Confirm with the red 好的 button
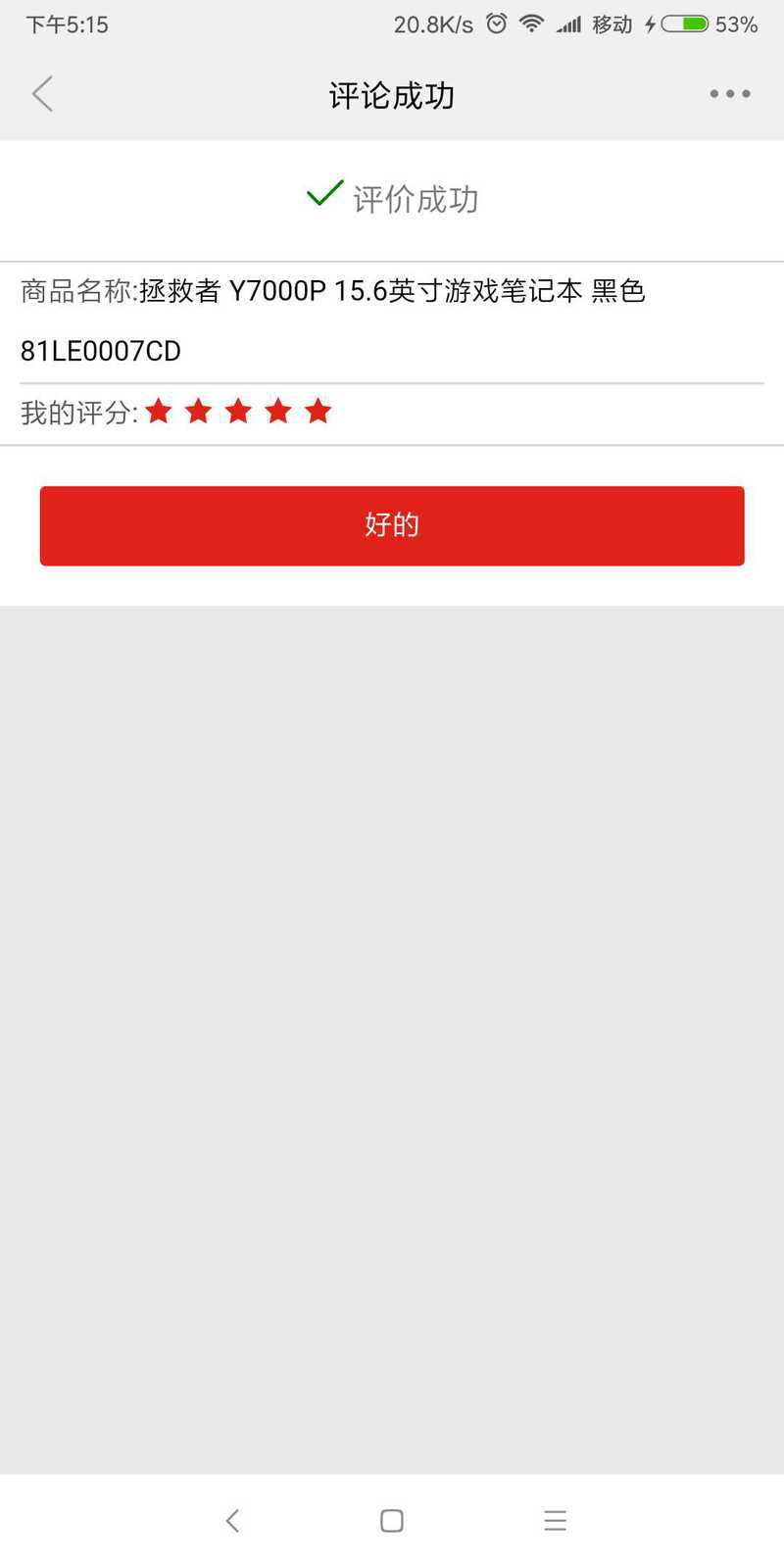 click(x=392, y=525)
